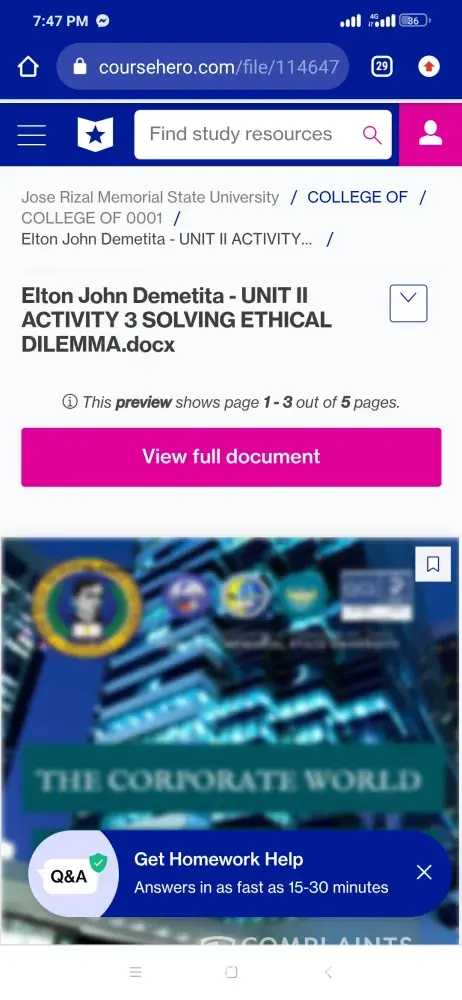Open the browser tab switcher showing 29
This screenshot has width=462, height=1000.
382,66
